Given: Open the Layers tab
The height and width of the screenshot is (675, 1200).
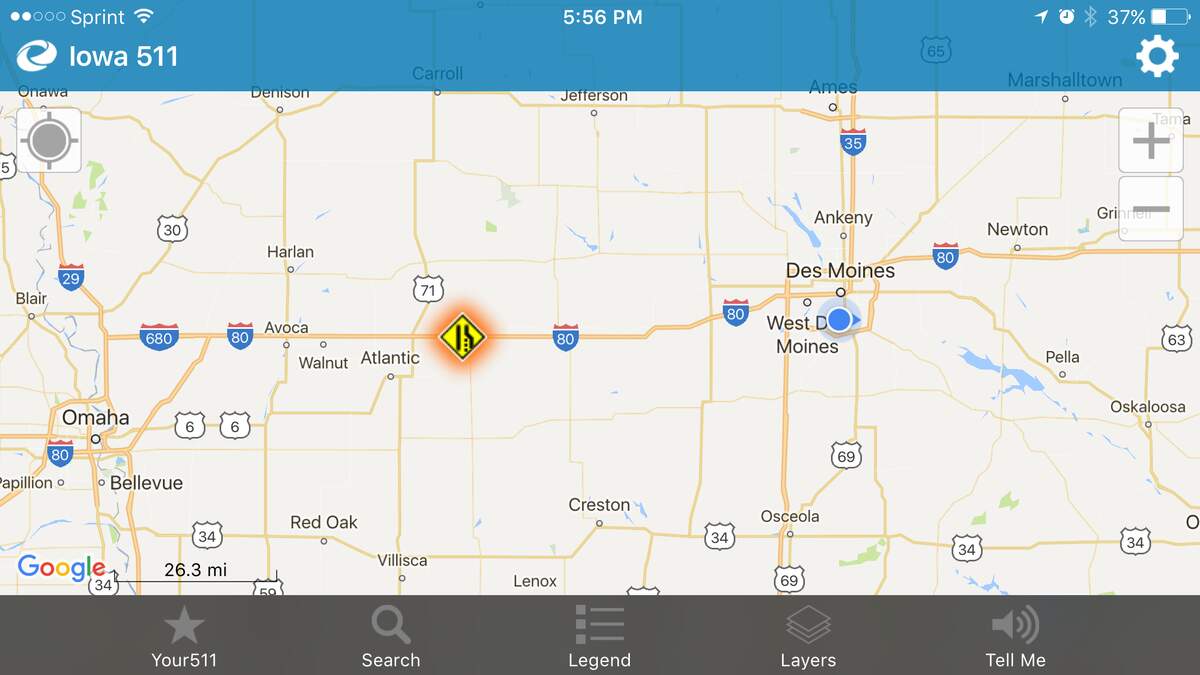Looking at the screenshot, I should click(x=808, y=637).
